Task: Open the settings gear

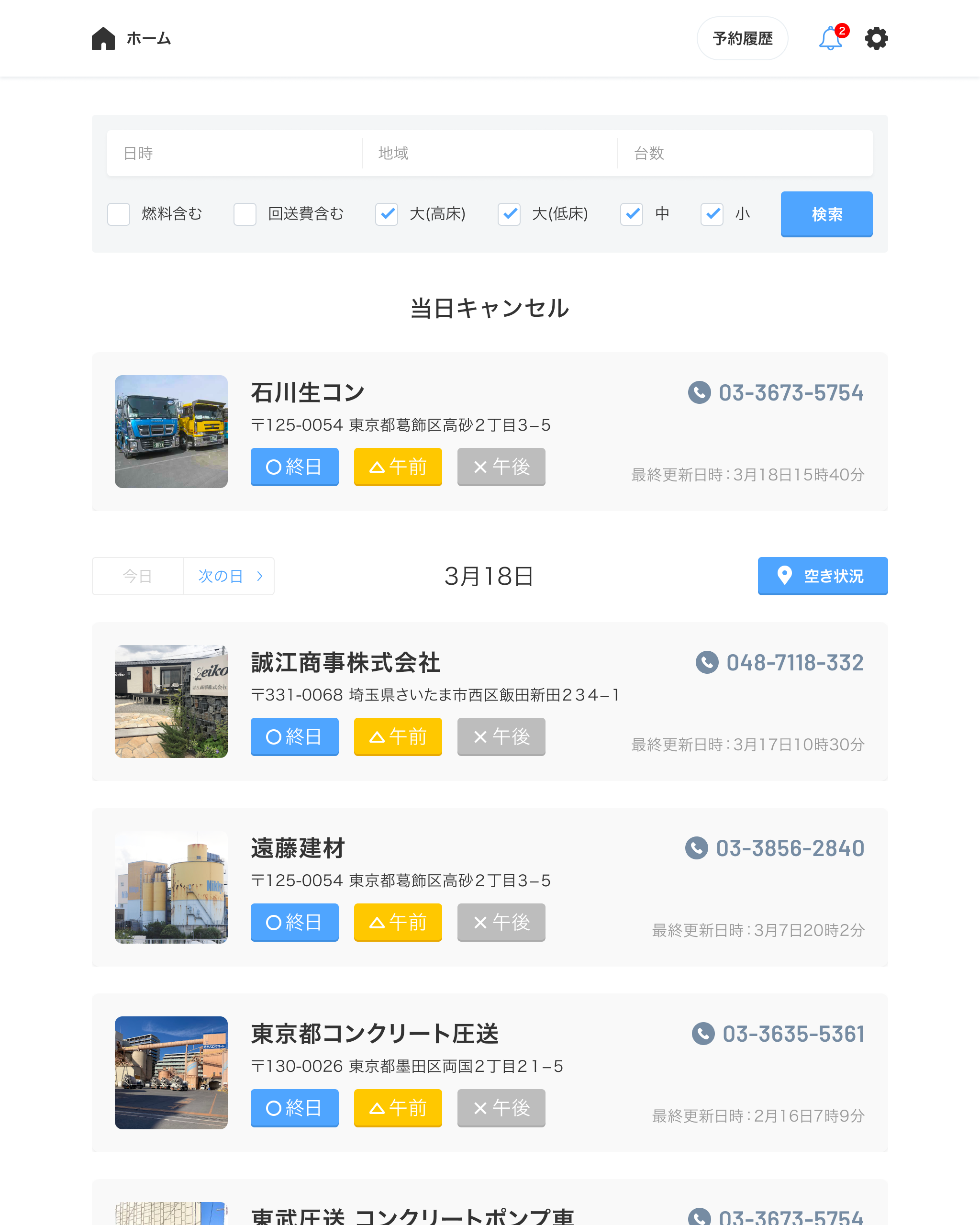Action: (876, 38)
